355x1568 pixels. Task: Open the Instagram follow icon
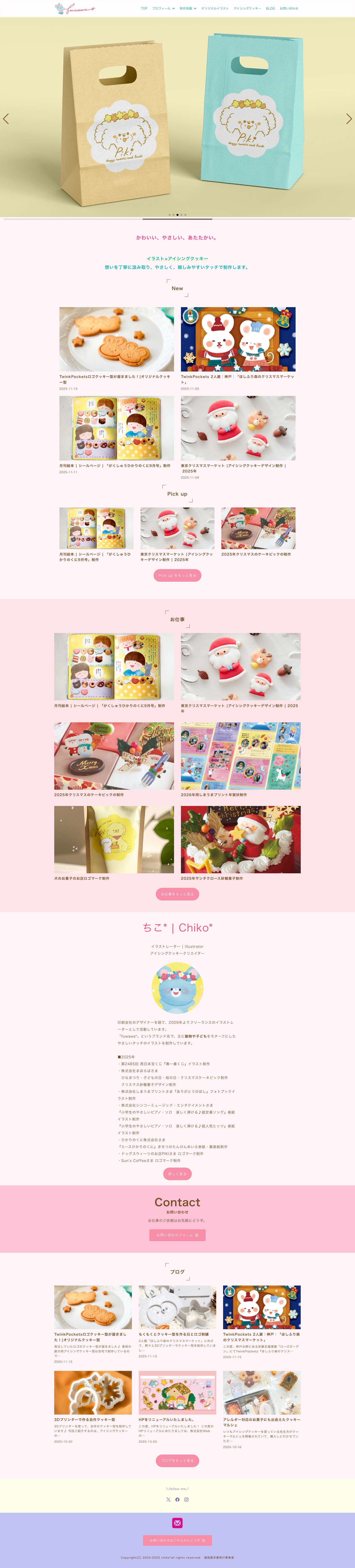(x=186, y=1499)
